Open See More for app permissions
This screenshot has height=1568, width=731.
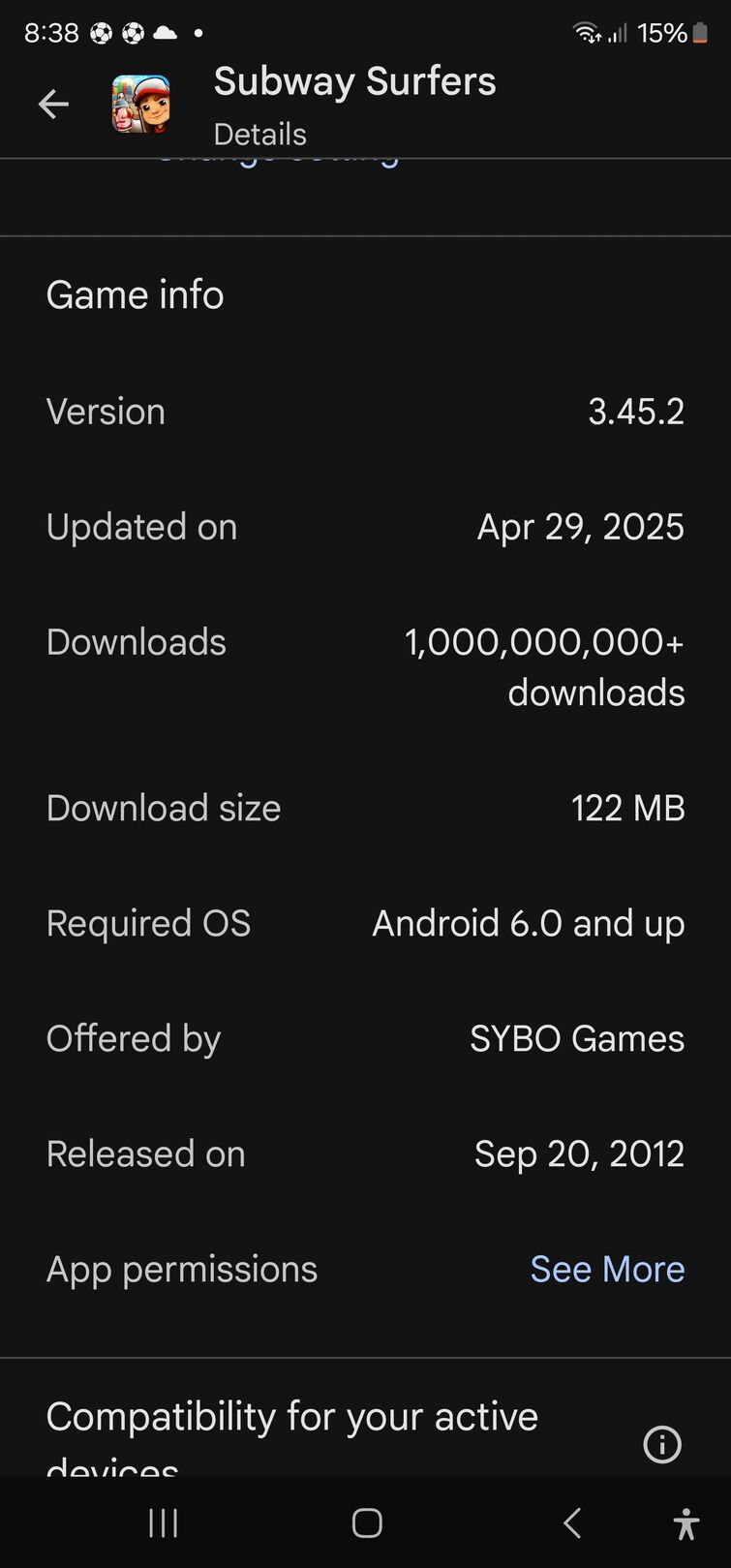pyautogui.click(x=607, y=1269)
